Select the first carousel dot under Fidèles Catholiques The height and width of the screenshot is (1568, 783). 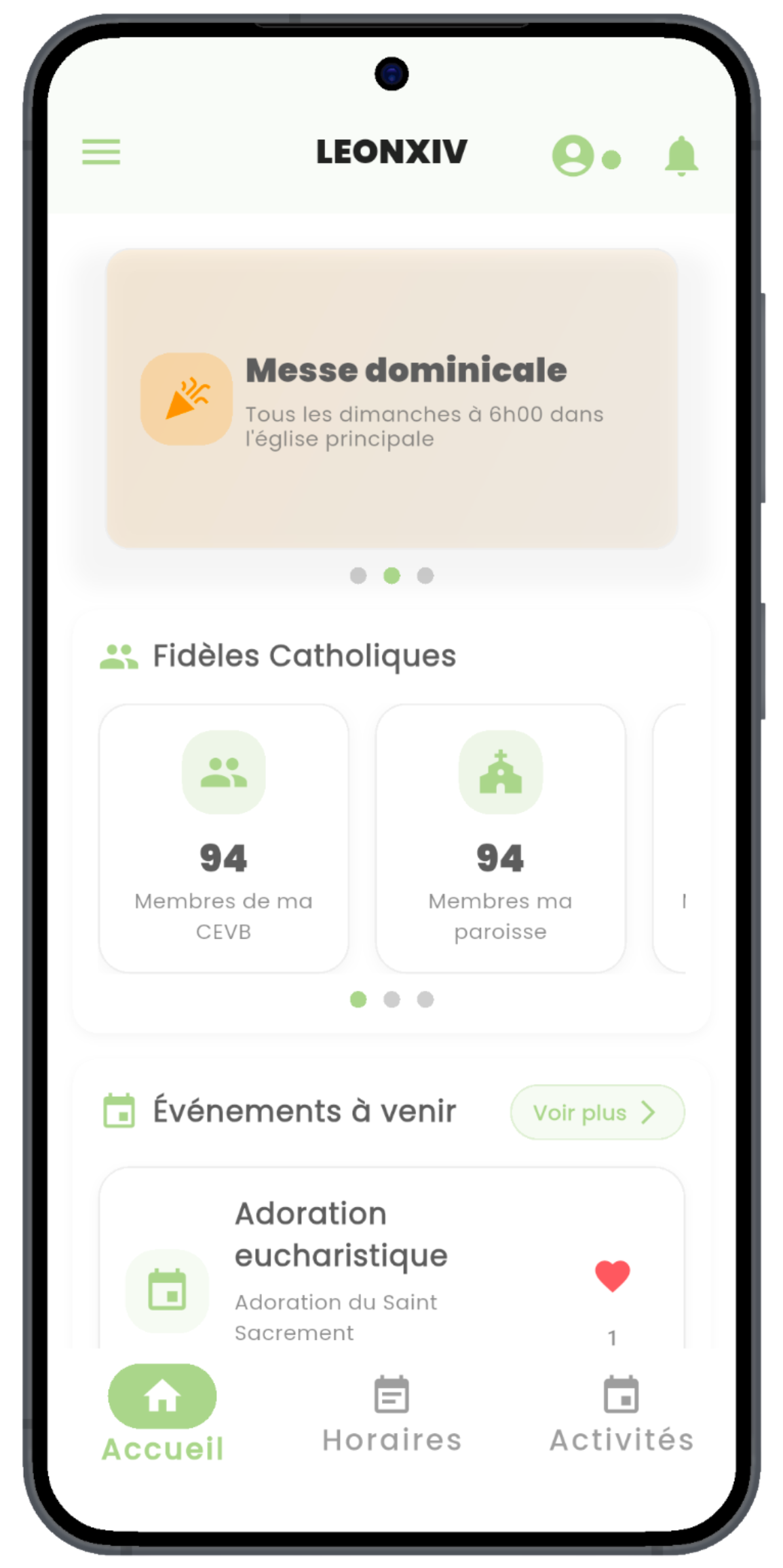(358, 1000)
